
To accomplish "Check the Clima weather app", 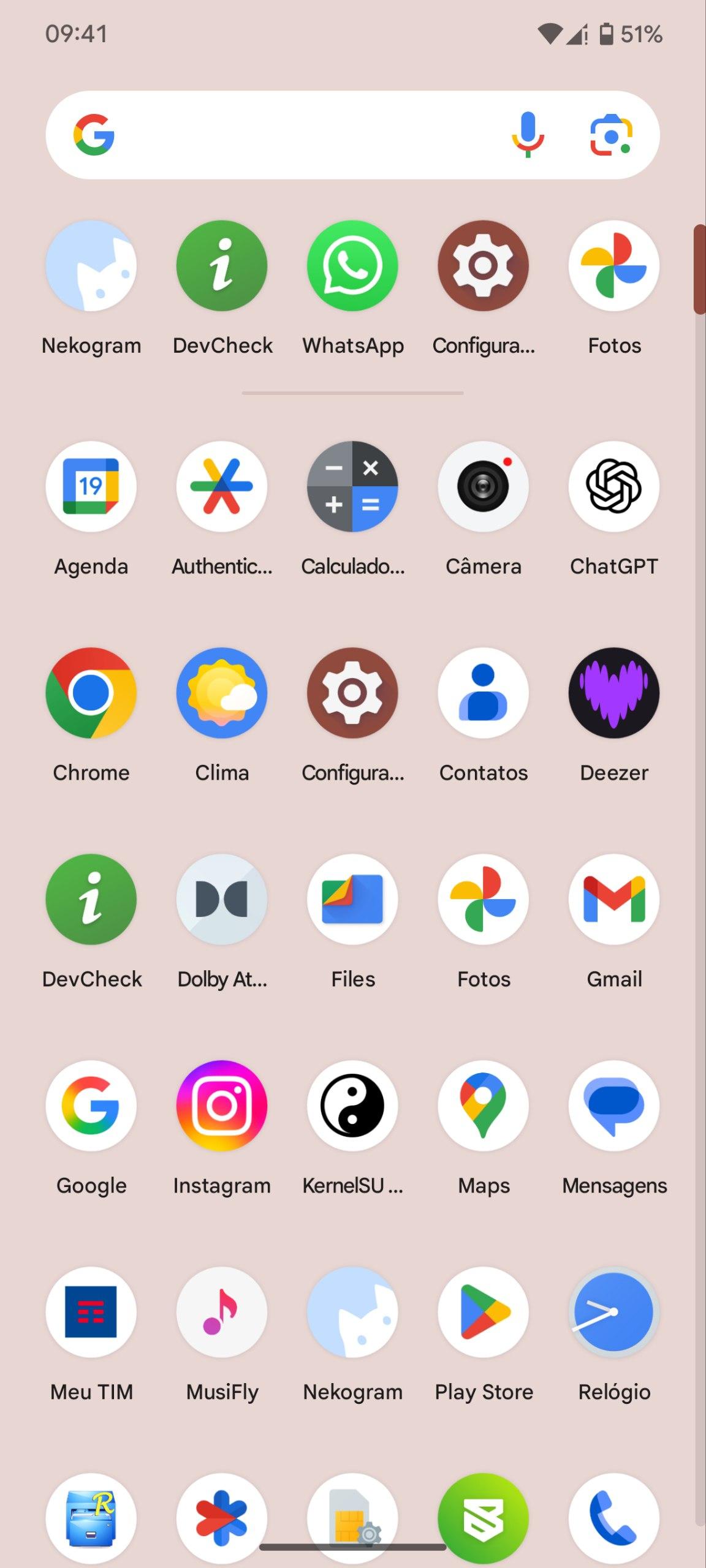I will [222, 693].
